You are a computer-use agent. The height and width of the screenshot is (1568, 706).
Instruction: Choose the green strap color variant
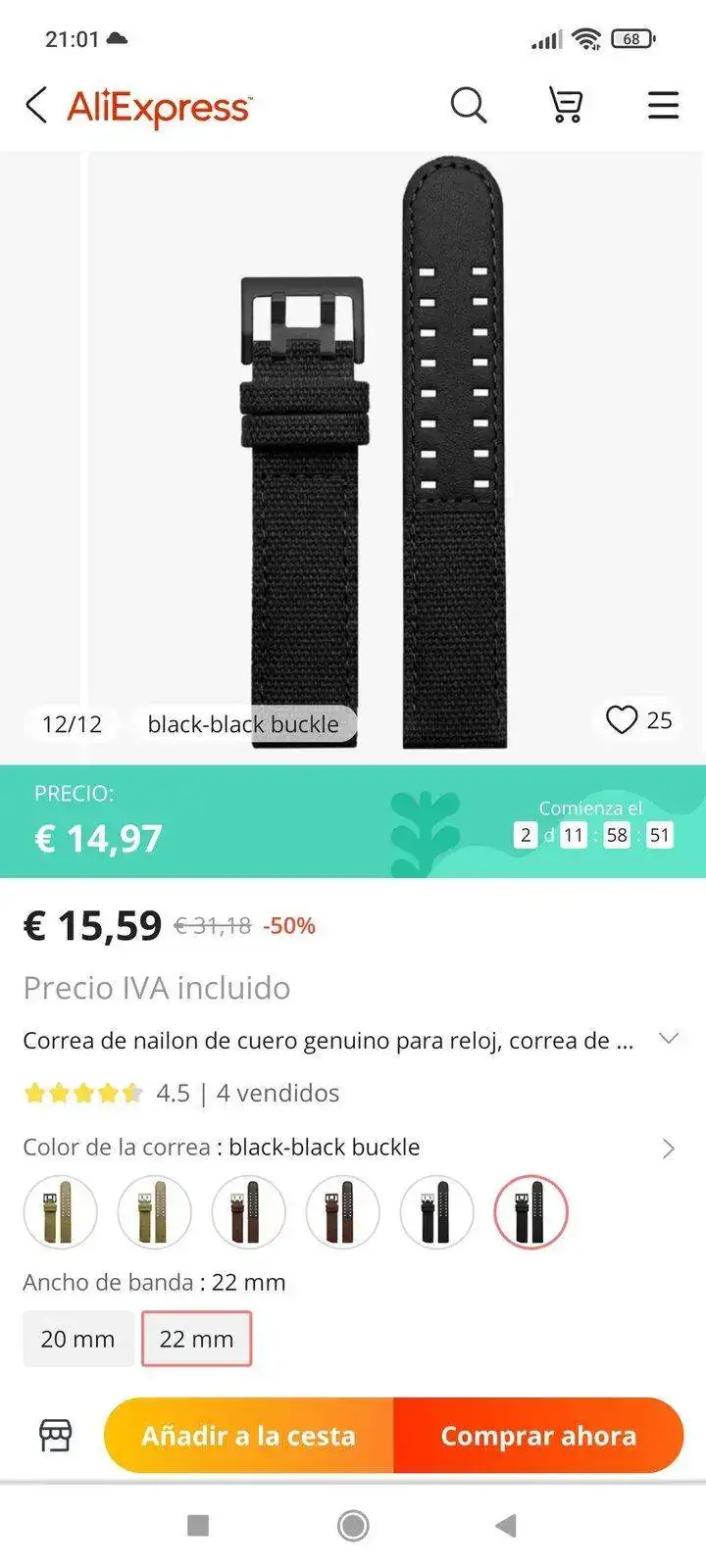point(60,1212)
